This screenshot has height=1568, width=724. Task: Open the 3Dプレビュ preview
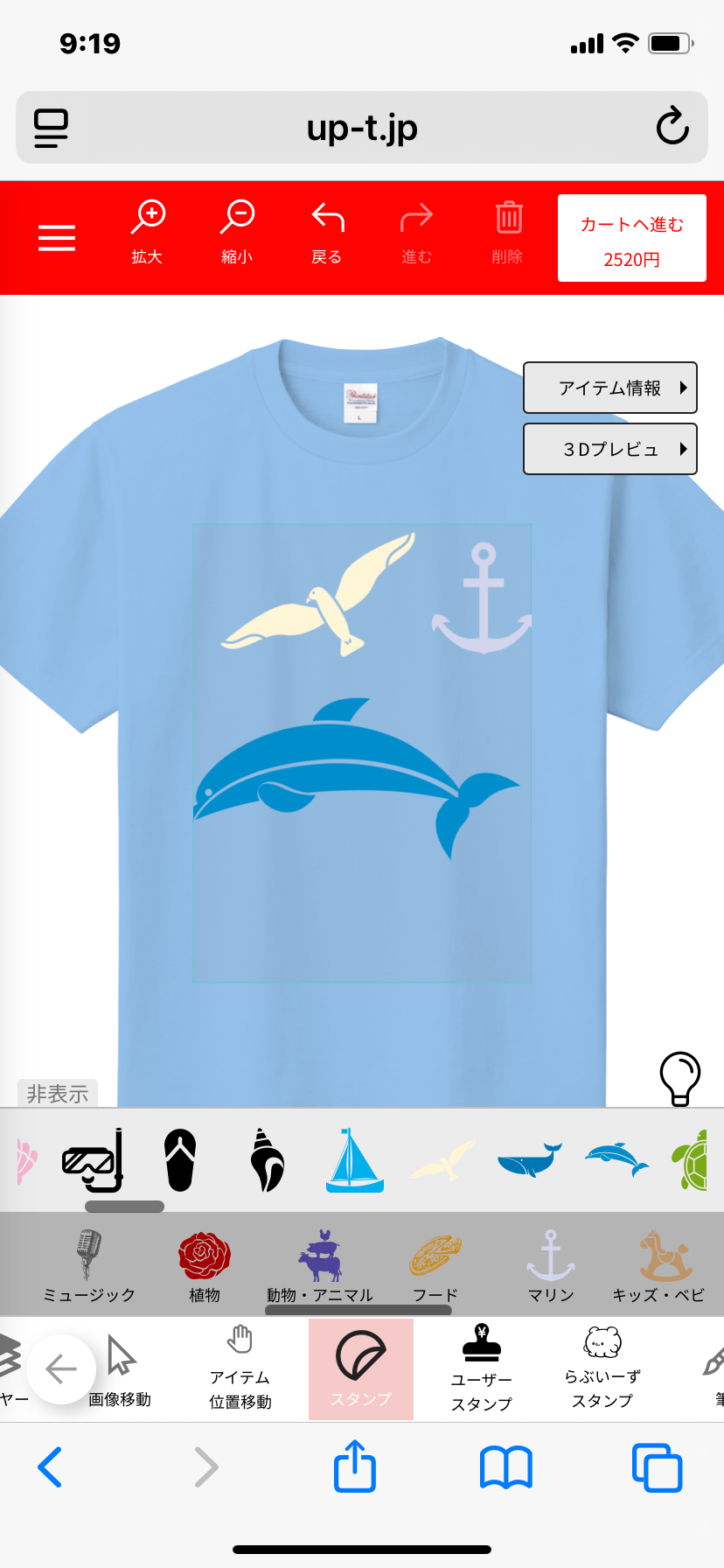tap(610, 450)
